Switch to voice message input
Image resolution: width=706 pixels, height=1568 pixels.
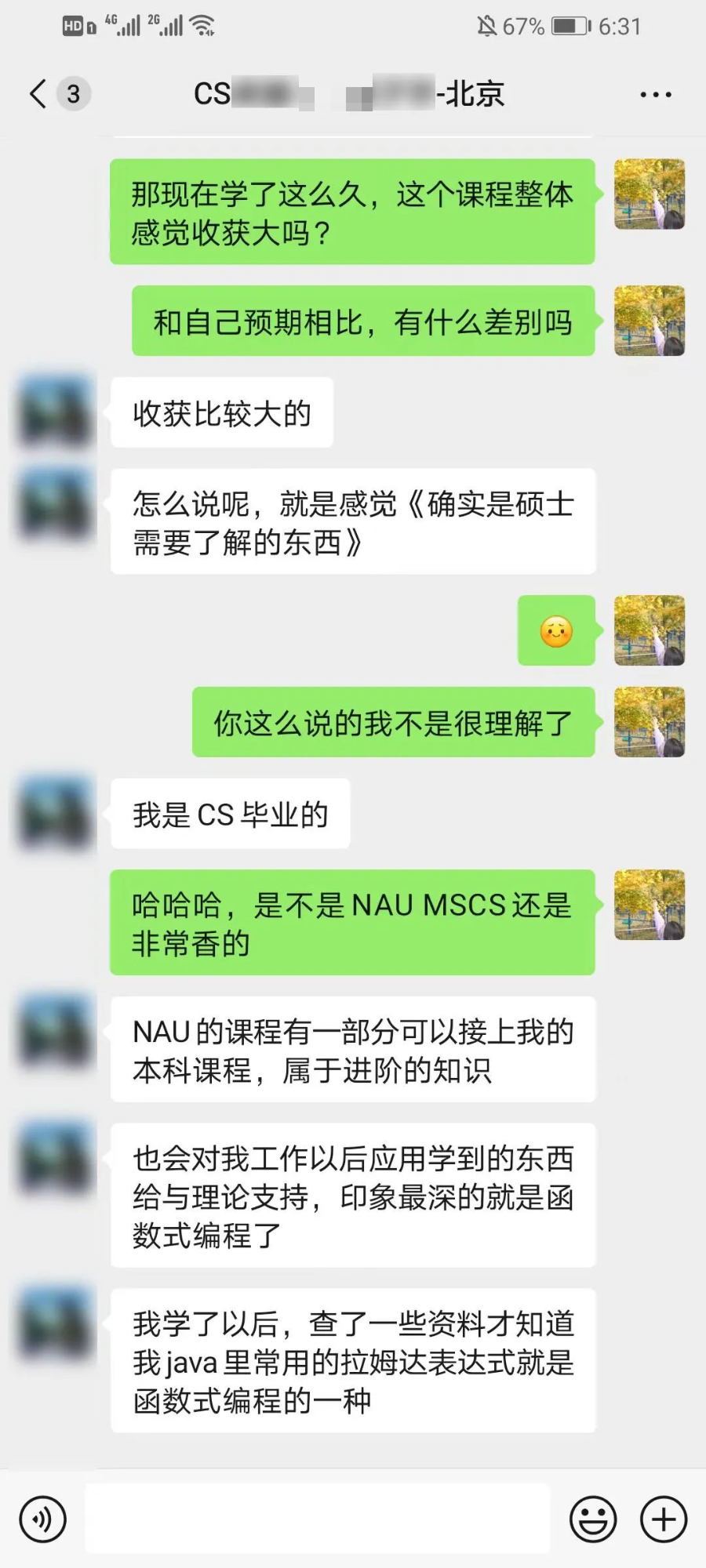click(x=42, y=1519)
